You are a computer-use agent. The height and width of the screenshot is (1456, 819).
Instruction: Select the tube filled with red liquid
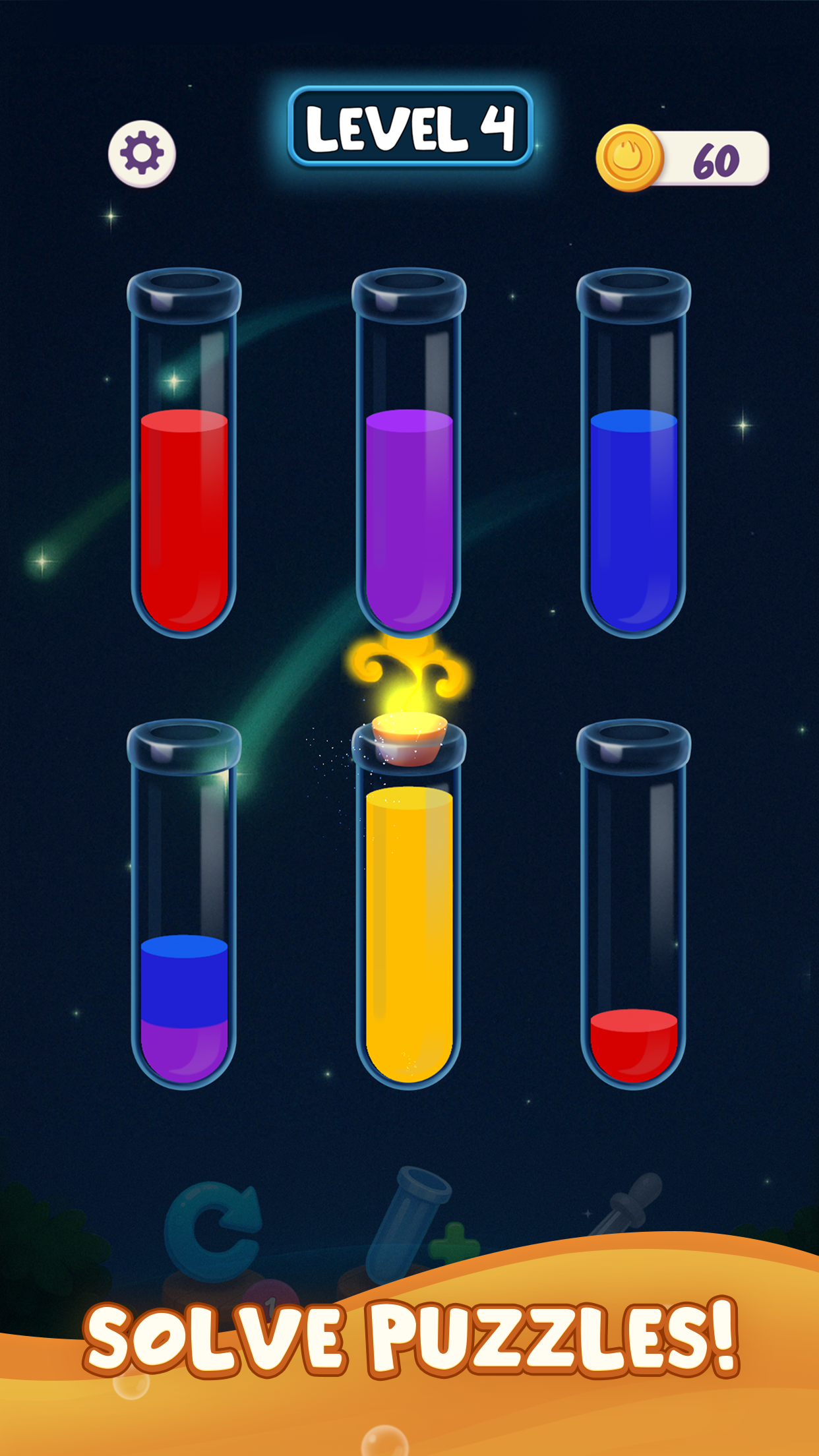184,455
